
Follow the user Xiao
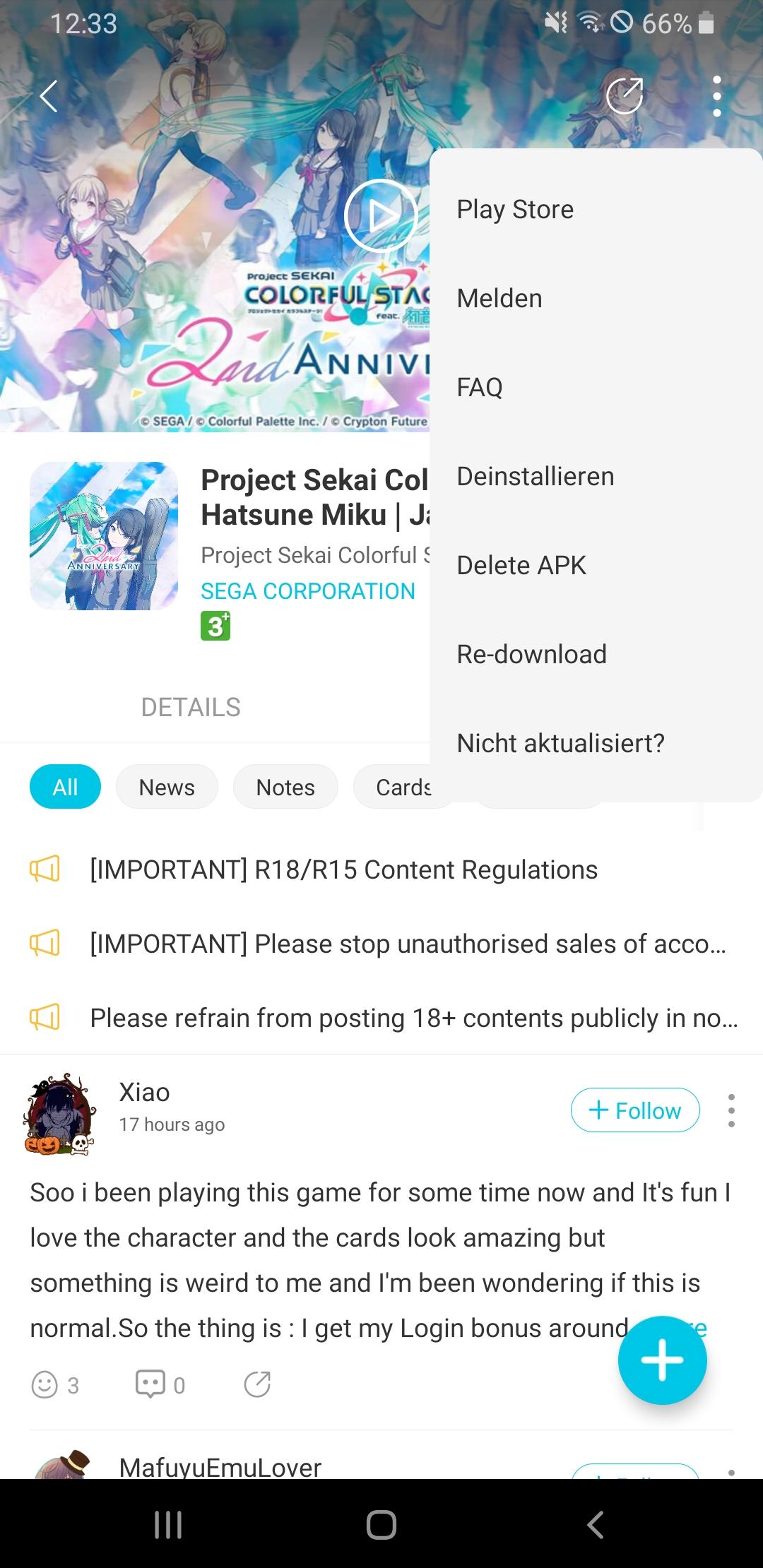tap(634, 1110)
